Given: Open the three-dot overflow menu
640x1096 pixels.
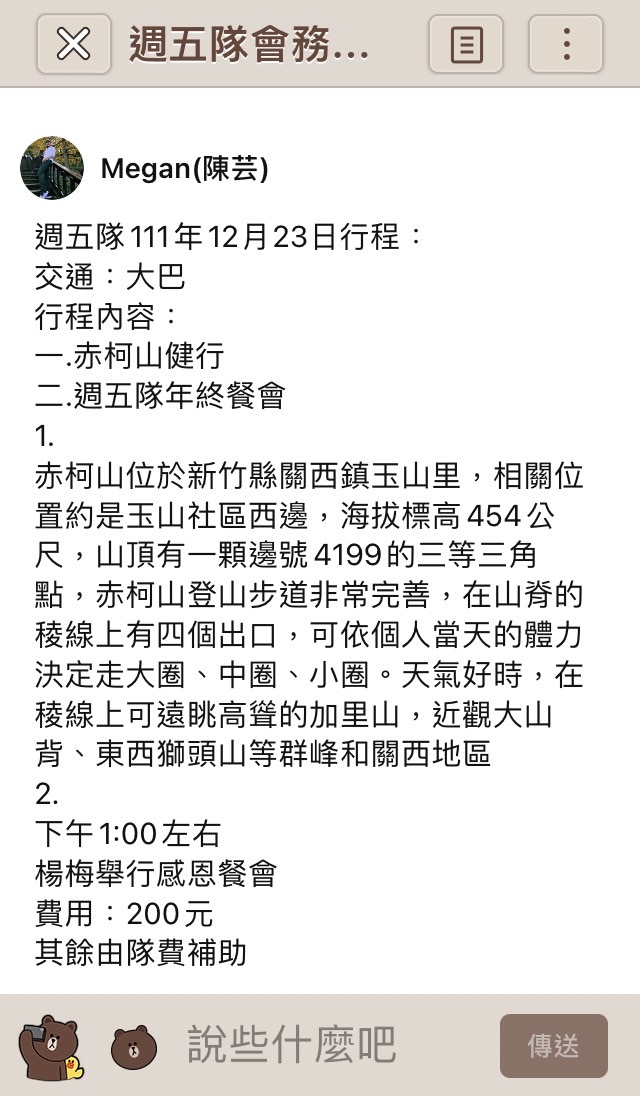Looking at the screenshot, I should [565, 44].
